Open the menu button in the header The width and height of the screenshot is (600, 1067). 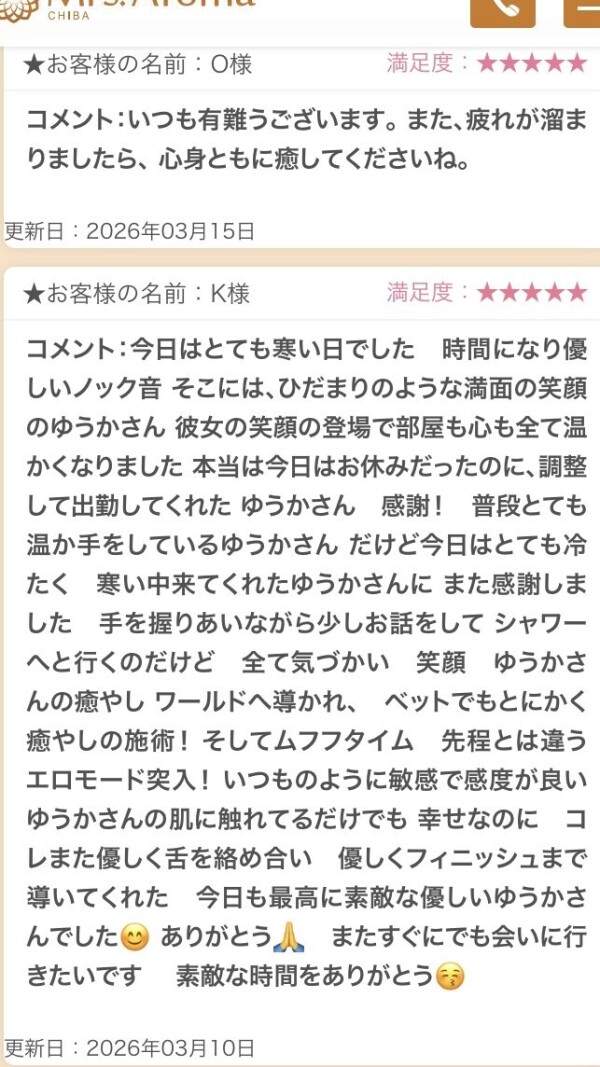[583, 10]
